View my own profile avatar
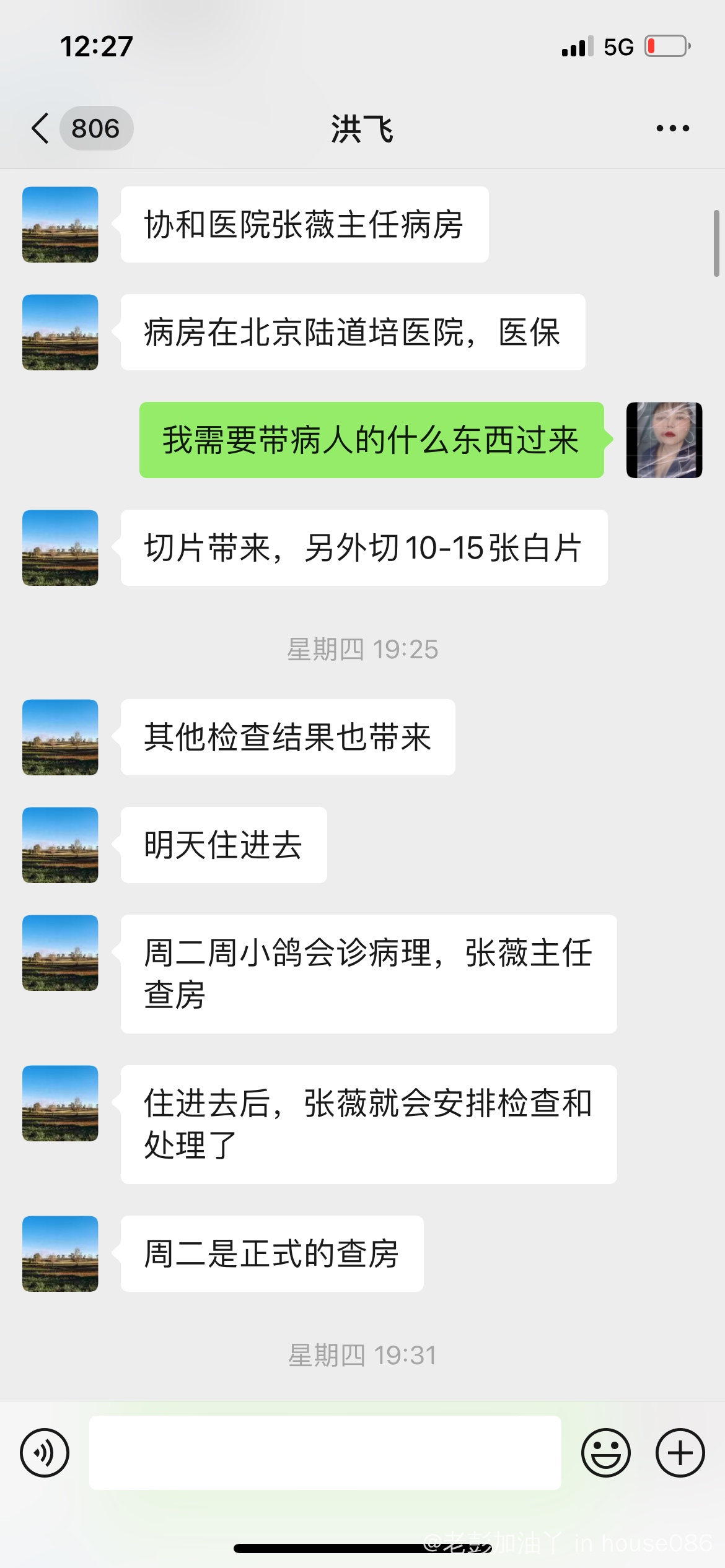 664,440
